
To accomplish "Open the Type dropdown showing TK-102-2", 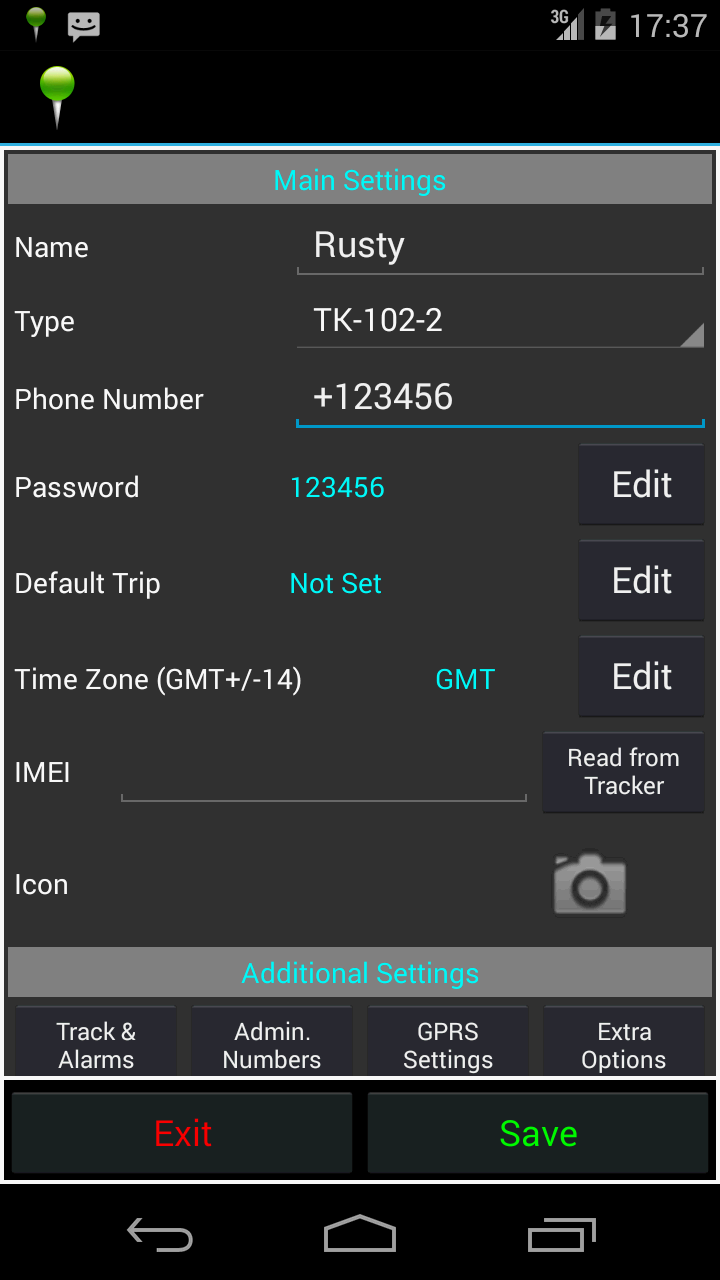I will coord(500,322).
